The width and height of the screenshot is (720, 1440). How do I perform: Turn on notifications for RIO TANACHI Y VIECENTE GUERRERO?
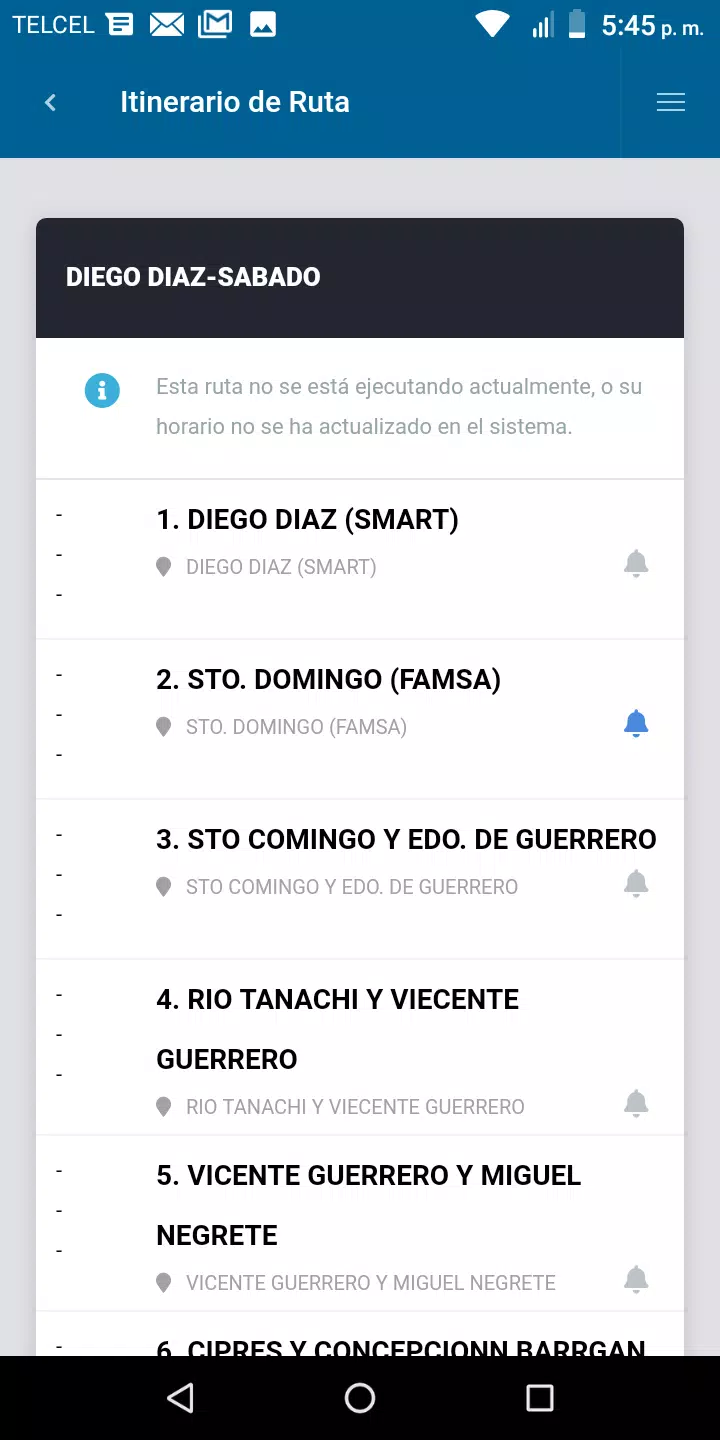point(636,1103)
